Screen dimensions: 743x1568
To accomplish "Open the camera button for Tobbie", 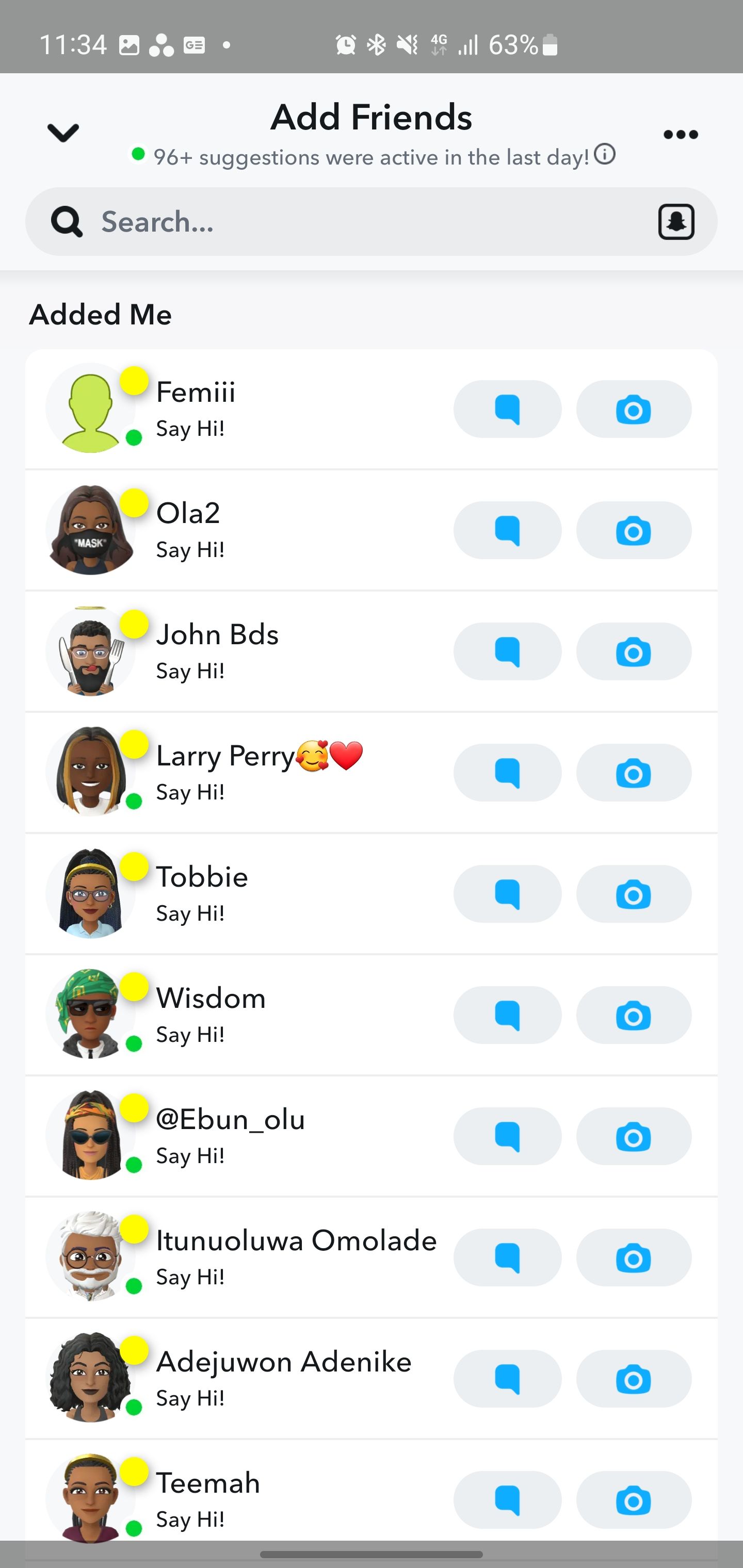I will pyautogui.click(x=634, y=893).
